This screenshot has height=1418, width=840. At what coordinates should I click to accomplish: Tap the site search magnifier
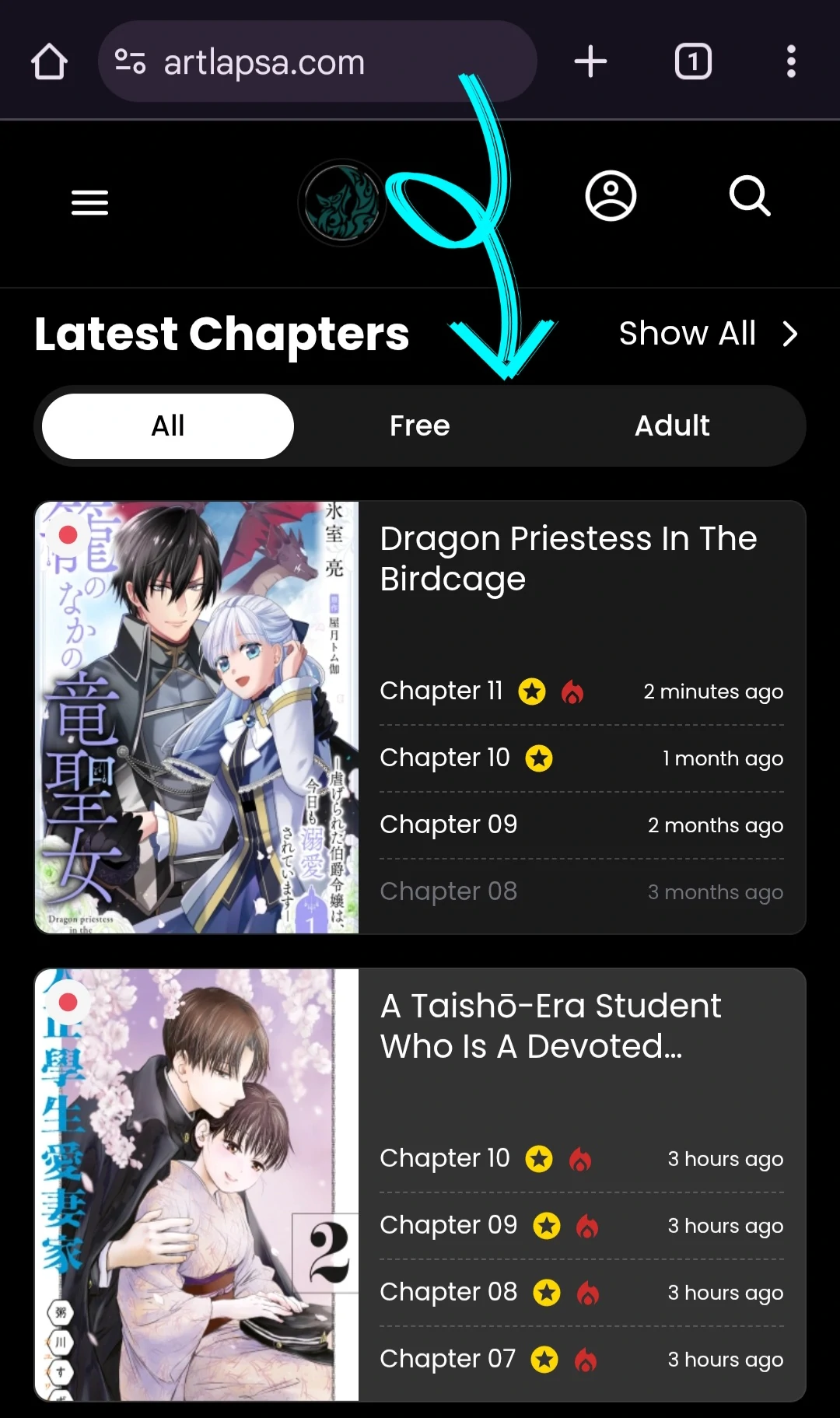click(750, 196)
